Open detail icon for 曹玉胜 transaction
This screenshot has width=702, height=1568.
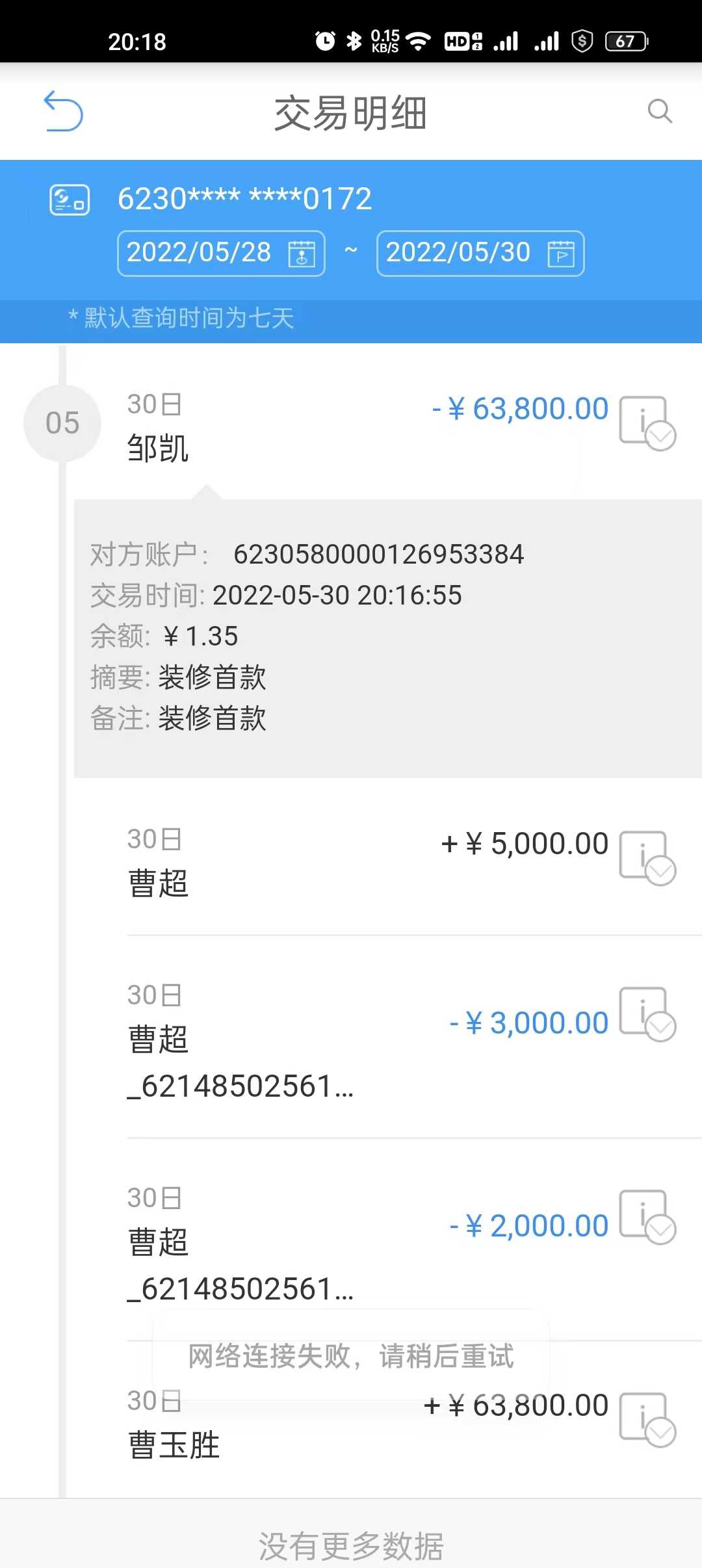tap(647, 1420)
